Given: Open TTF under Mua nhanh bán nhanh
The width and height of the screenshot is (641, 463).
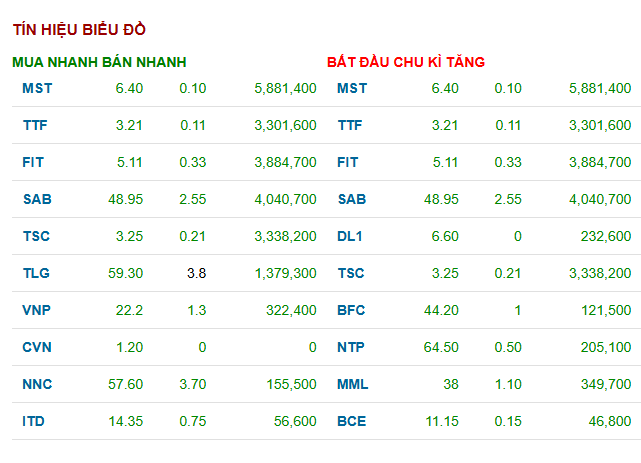Looking at the screenshot, I should [35, 125].
